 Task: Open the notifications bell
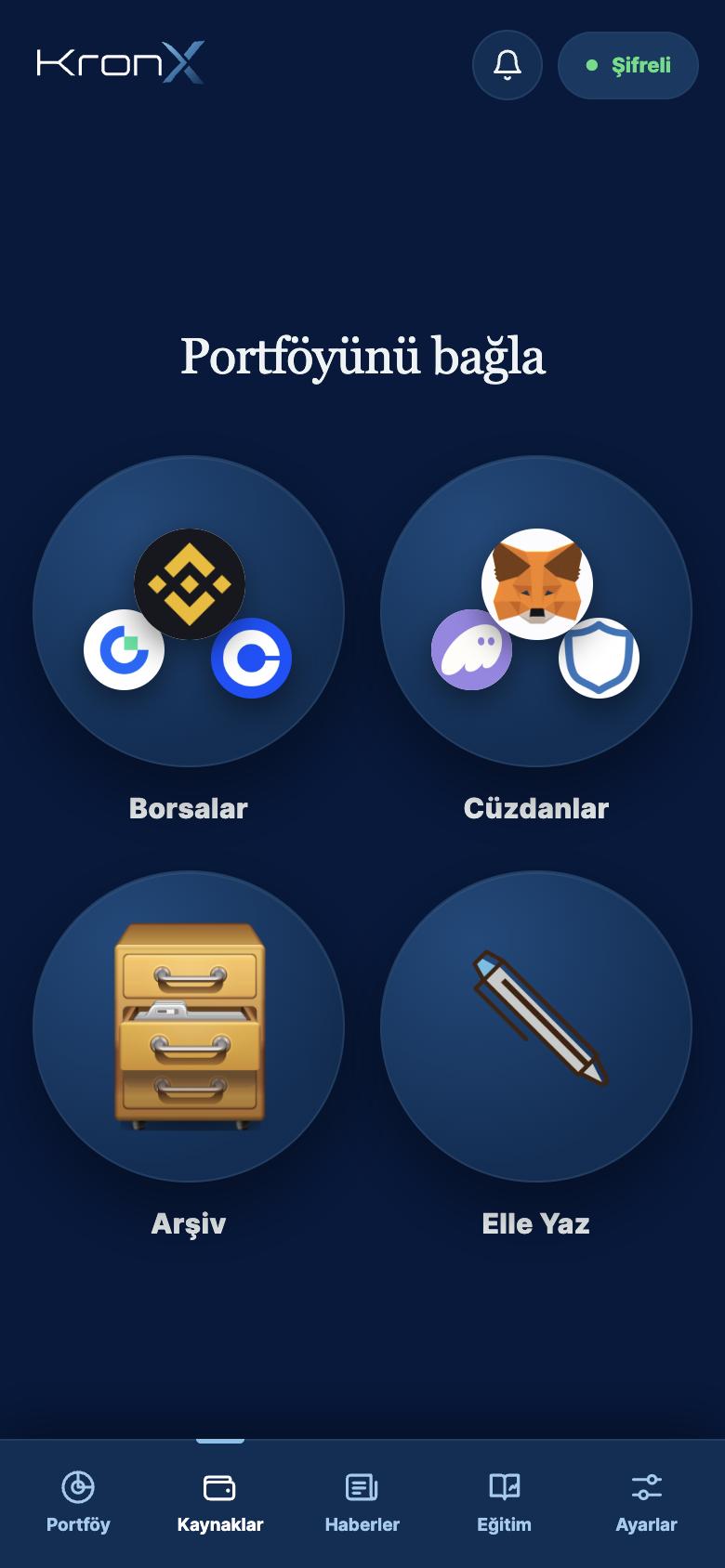click(507, 65)
